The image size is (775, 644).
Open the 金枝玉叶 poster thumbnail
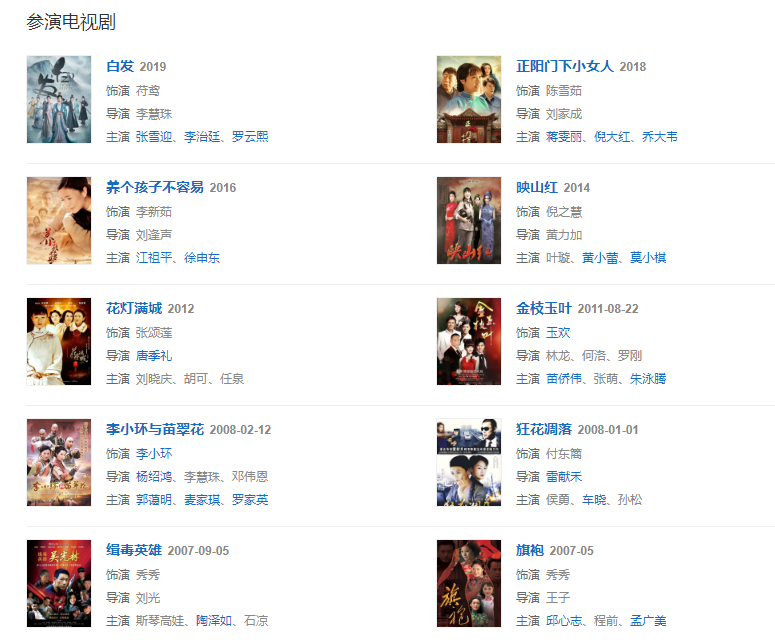point(469,342)
